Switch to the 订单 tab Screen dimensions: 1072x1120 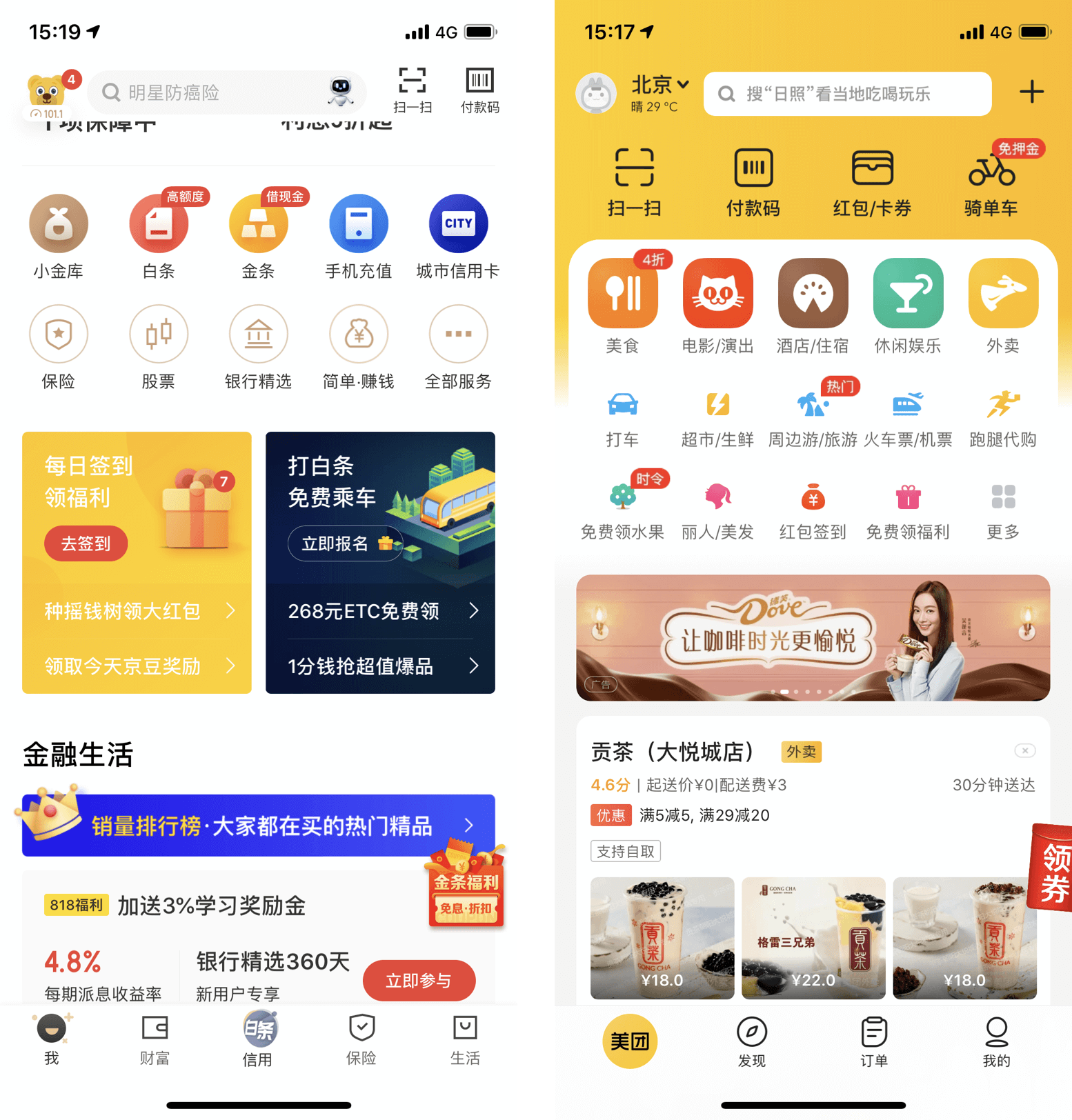874,1041
